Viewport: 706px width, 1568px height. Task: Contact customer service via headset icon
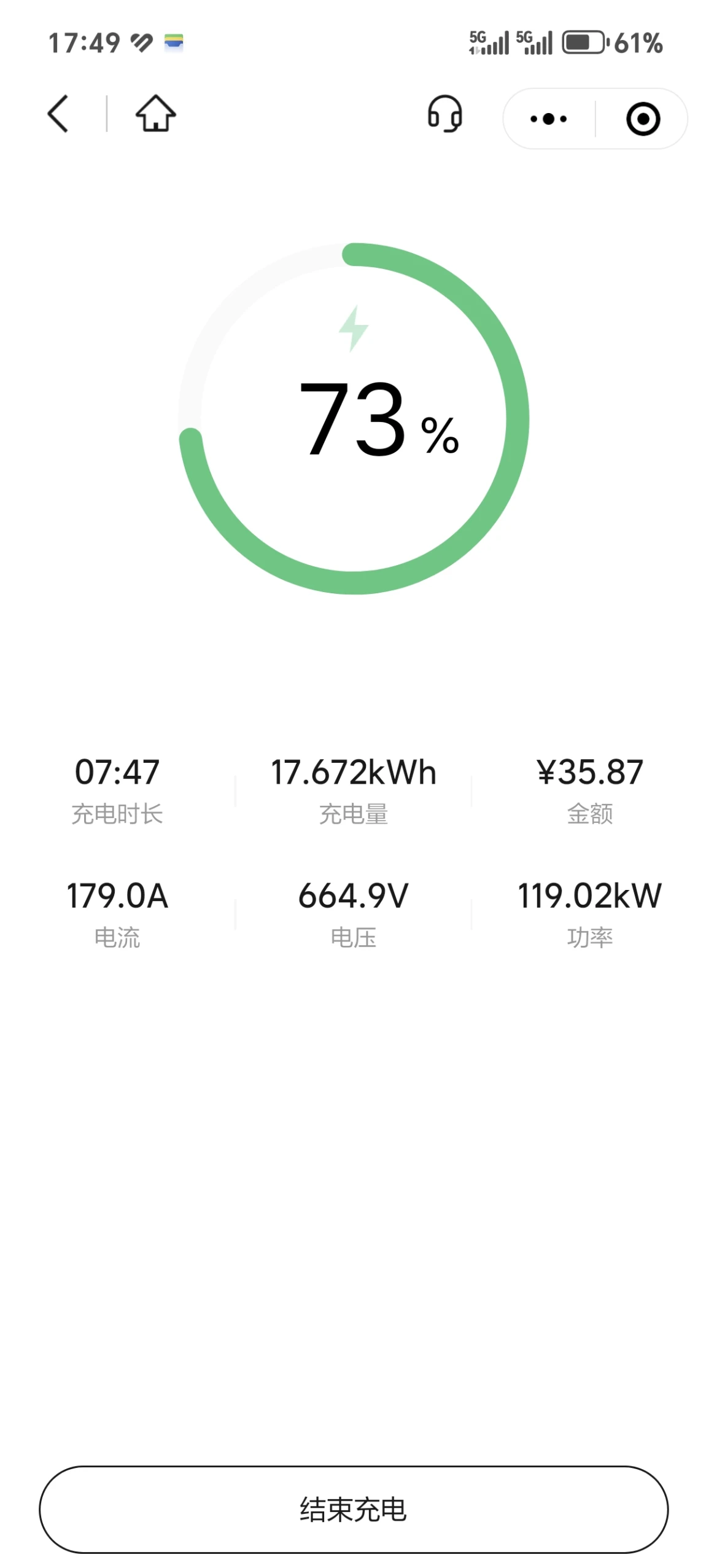(444, 114)
